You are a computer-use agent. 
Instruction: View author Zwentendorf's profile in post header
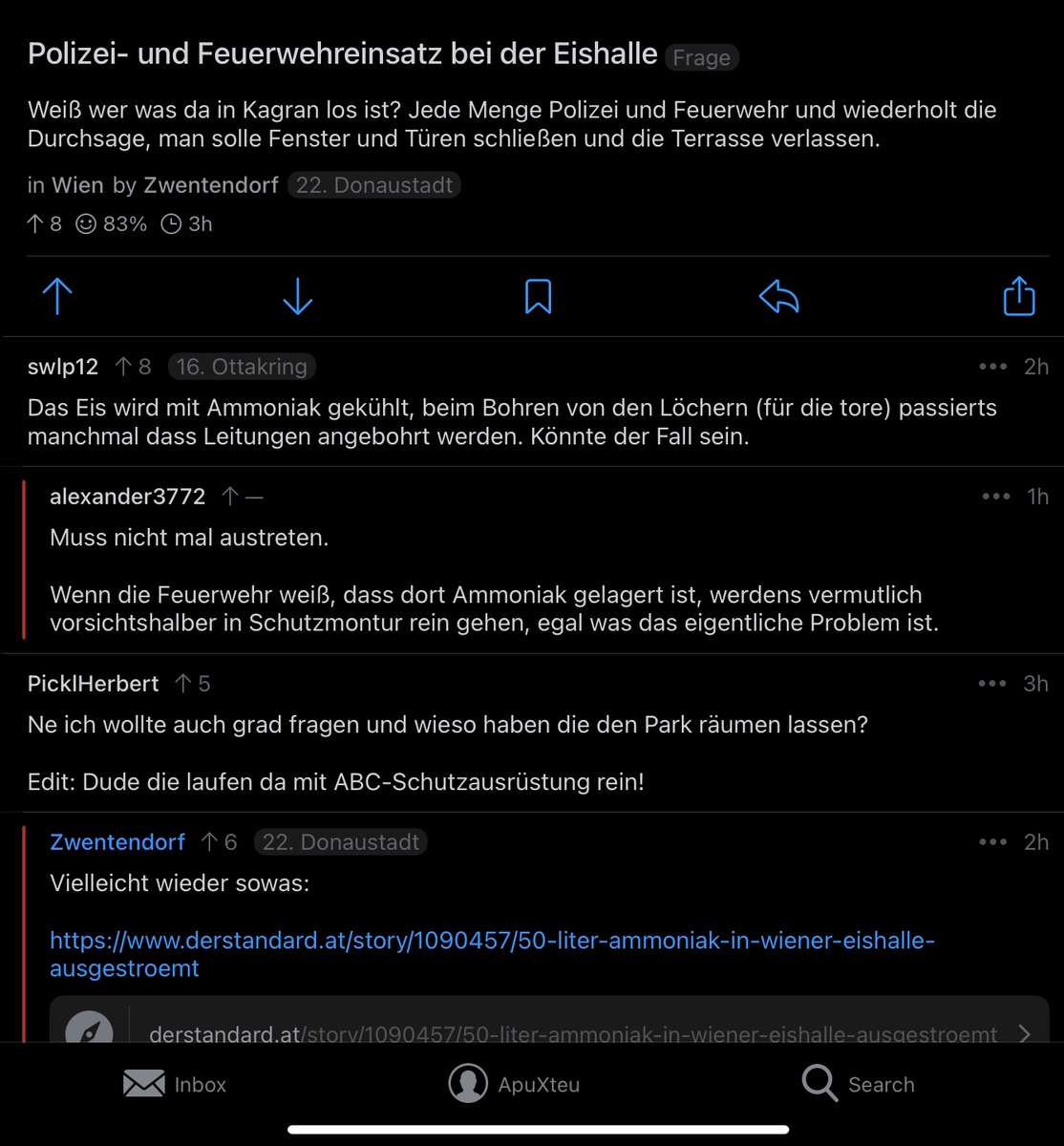211,185
